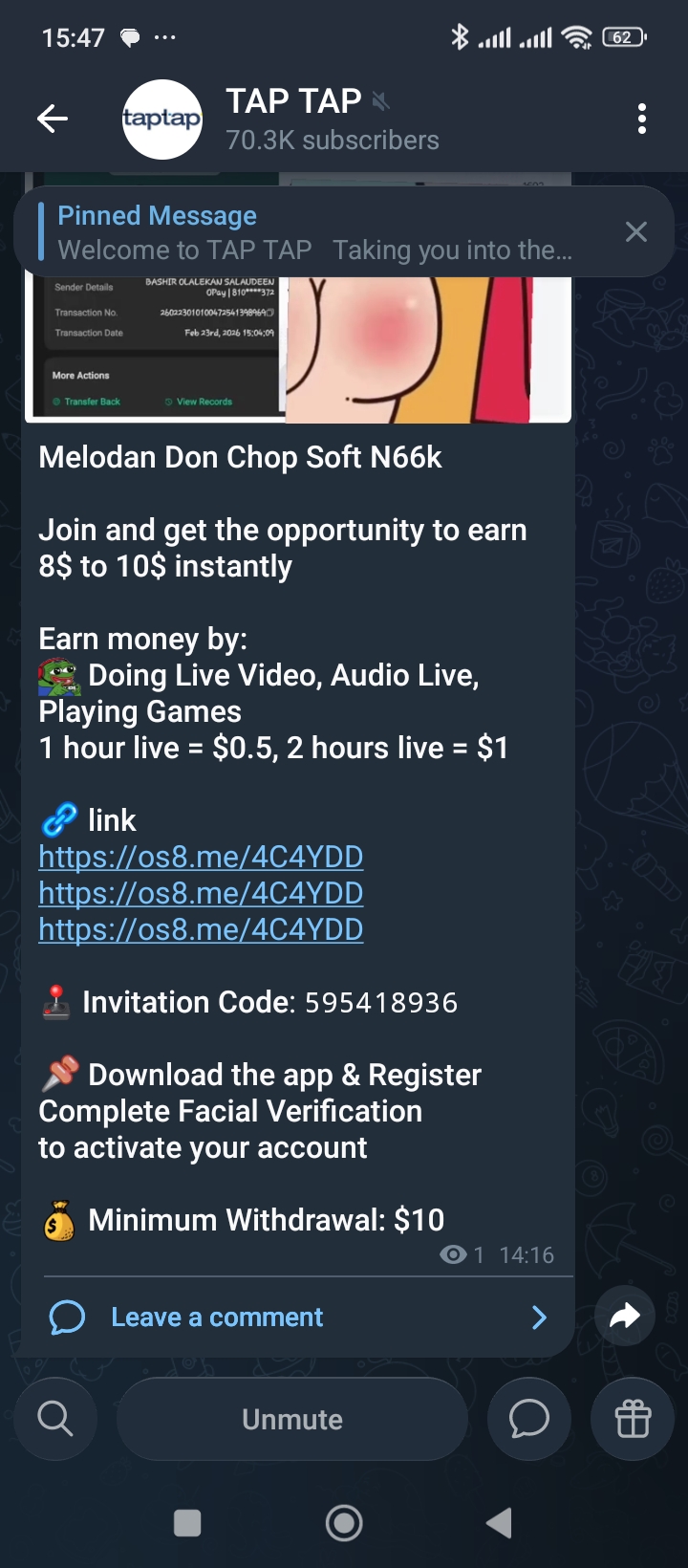Open the channel discussion chat
688x1568 pixels.
528,1419
